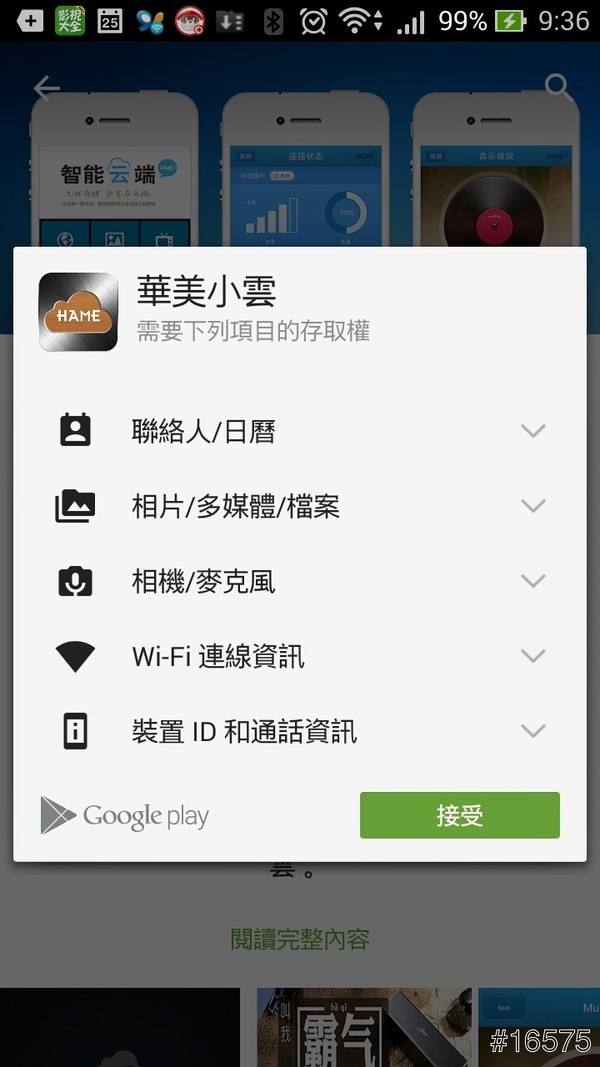Viewport: 600px width, 1067px height.
Task: Expand the 相片/多媒體/檔案 permission details
Action: [533, 506]
